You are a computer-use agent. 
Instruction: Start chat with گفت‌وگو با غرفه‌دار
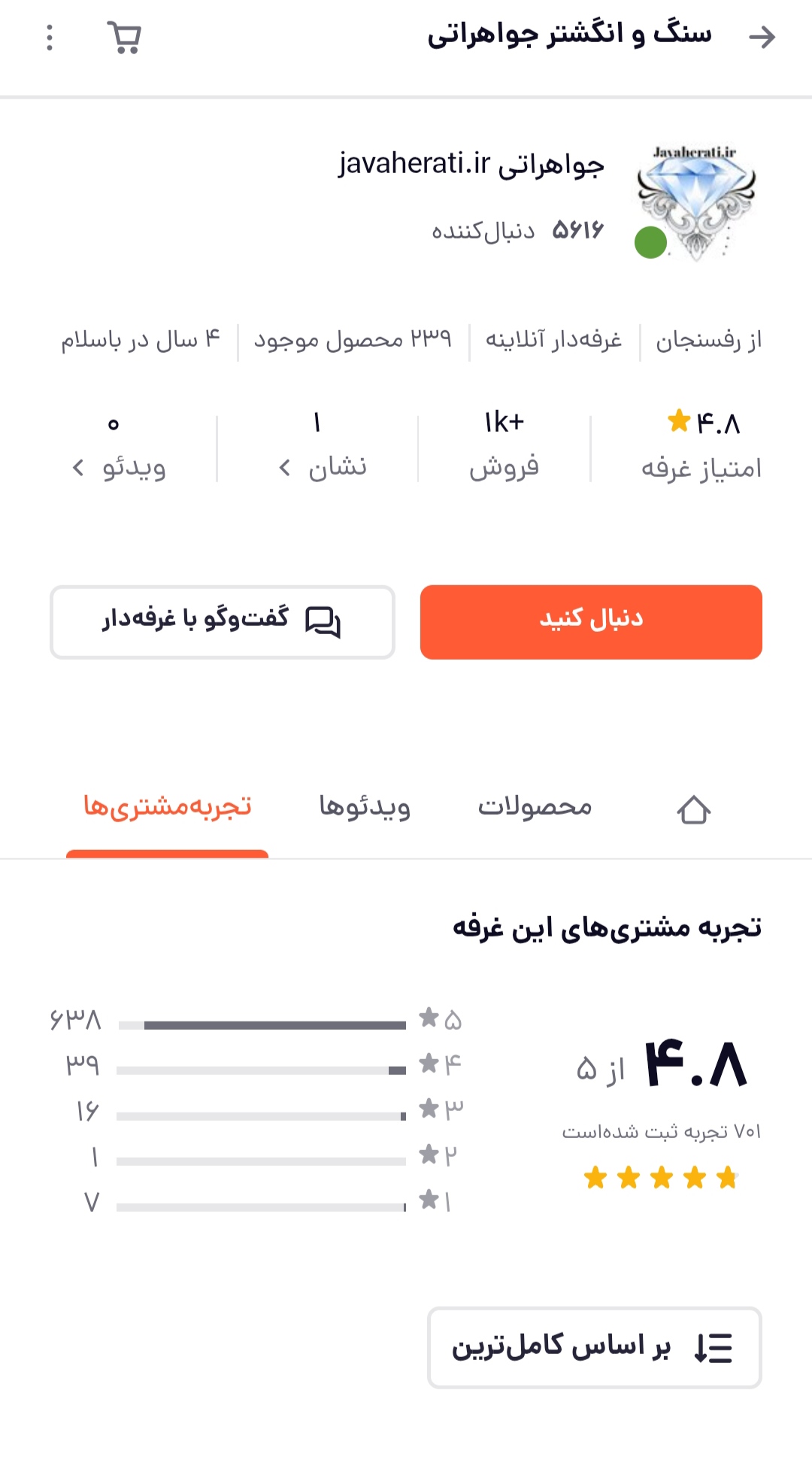click(x=223, y=621)
